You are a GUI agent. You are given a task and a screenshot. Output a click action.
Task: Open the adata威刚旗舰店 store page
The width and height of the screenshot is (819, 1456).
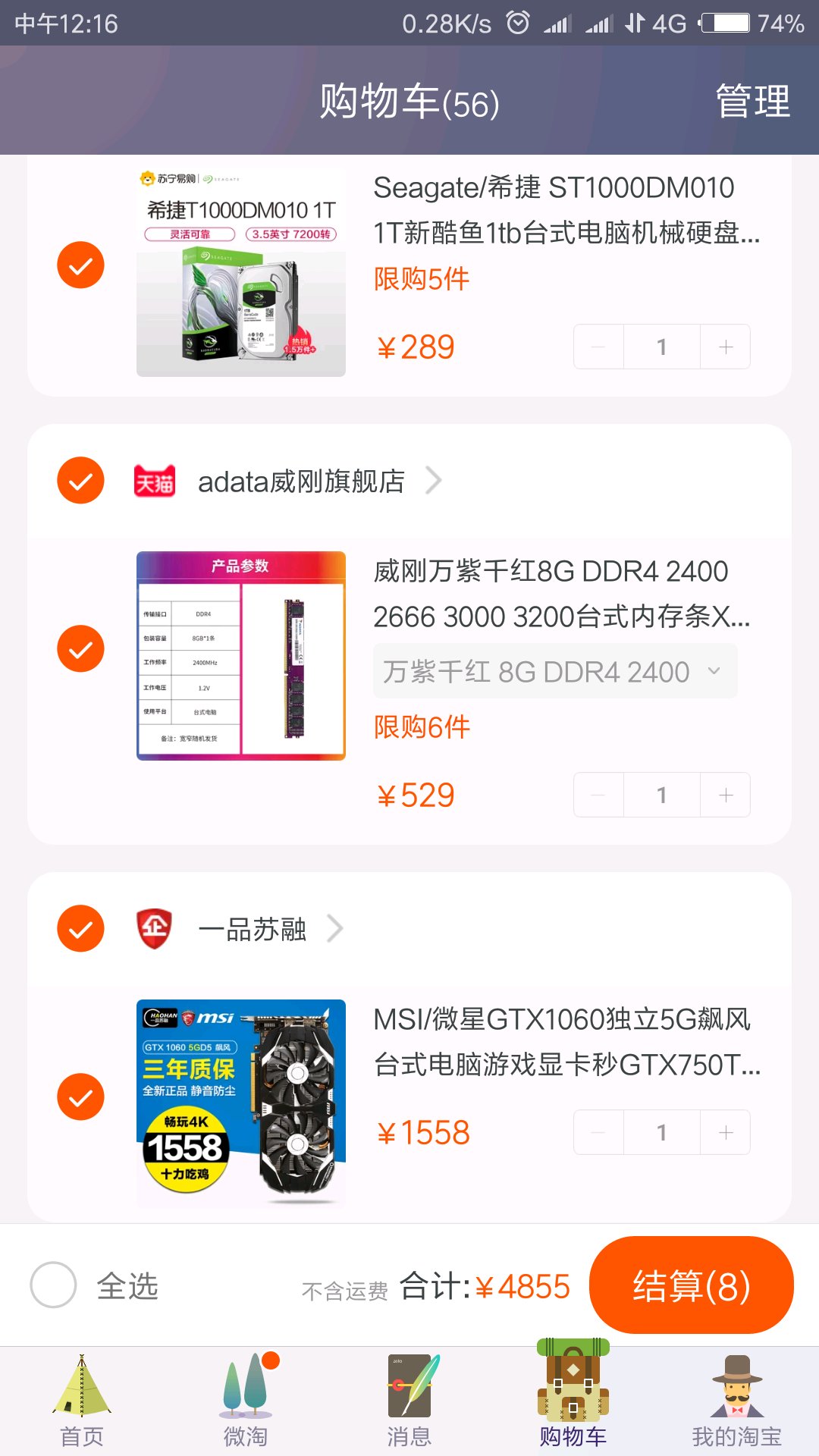tap(303, 481)
